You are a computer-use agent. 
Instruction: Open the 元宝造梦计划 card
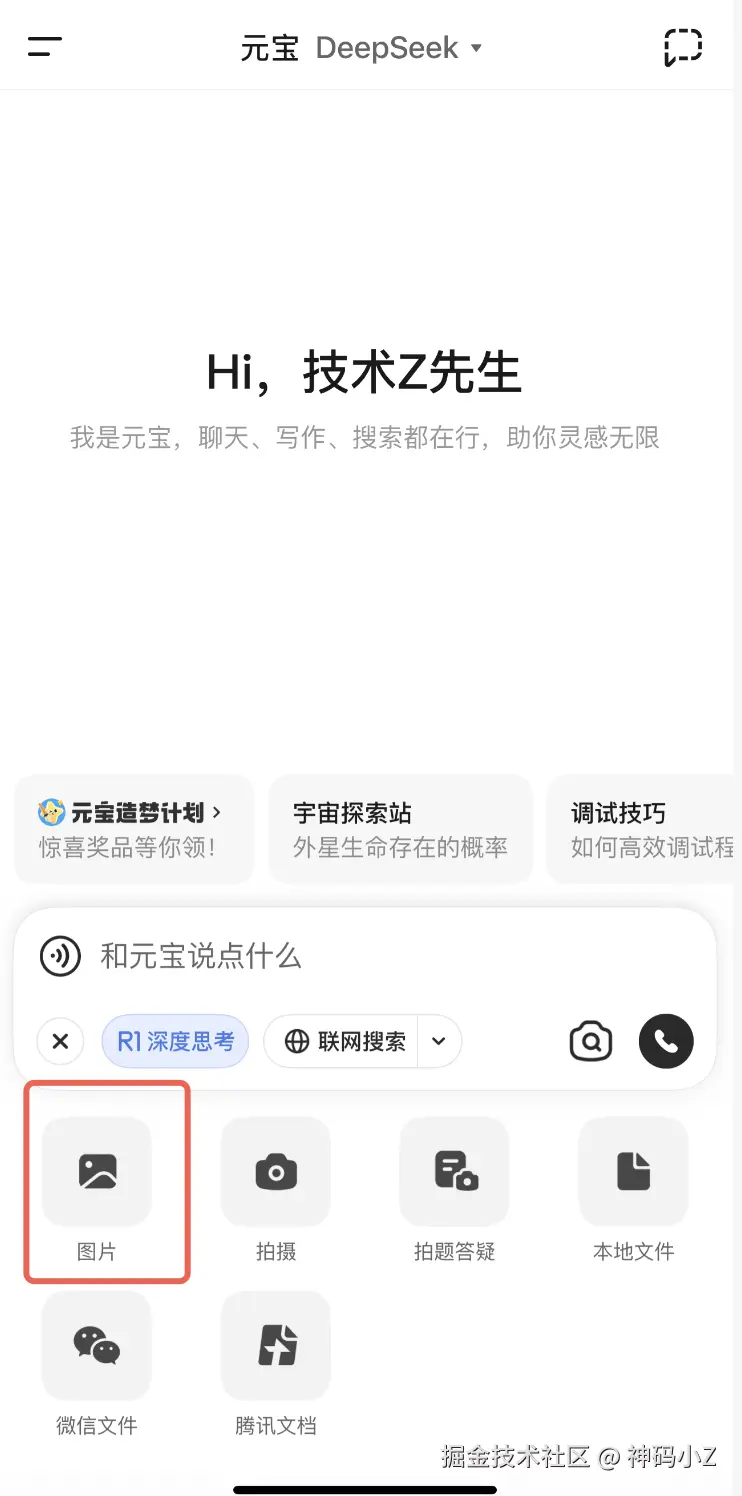(x=133, y=829)
